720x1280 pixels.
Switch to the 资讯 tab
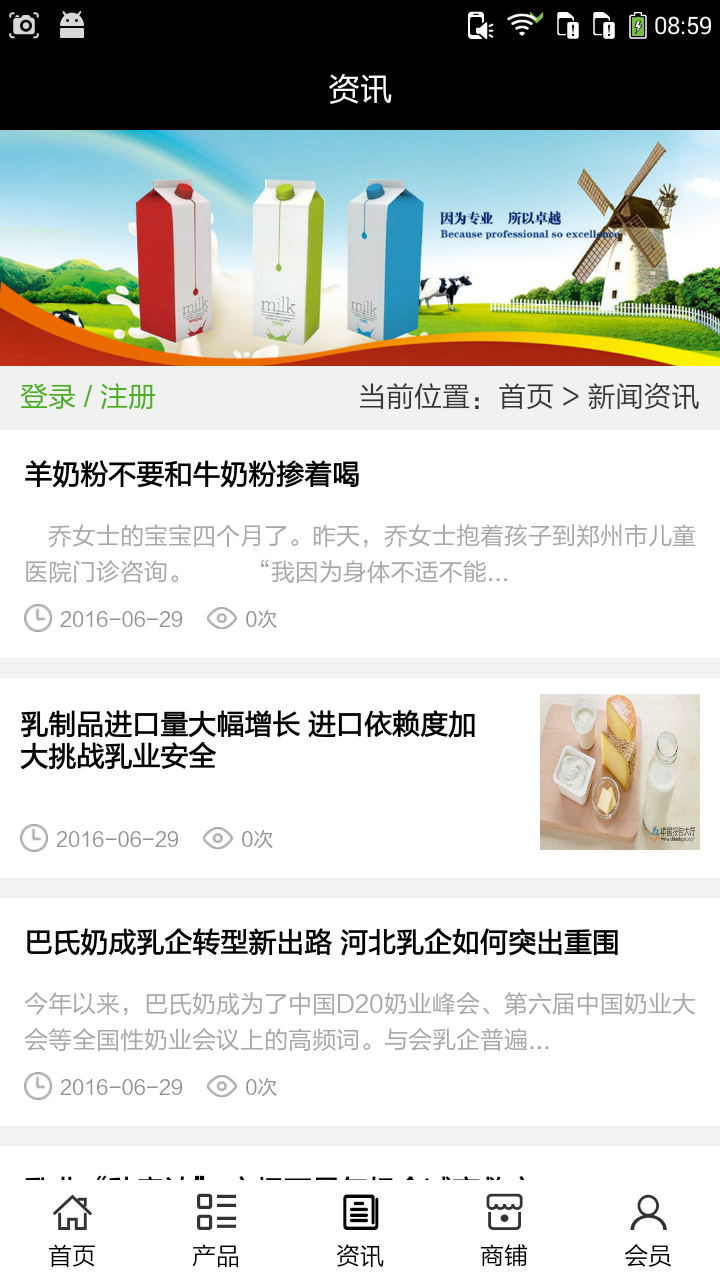pos(360,1210)
